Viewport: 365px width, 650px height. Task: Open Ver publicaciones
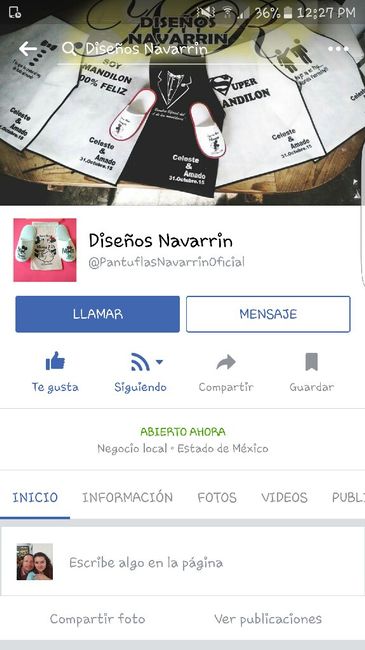(x=268, y=619)
